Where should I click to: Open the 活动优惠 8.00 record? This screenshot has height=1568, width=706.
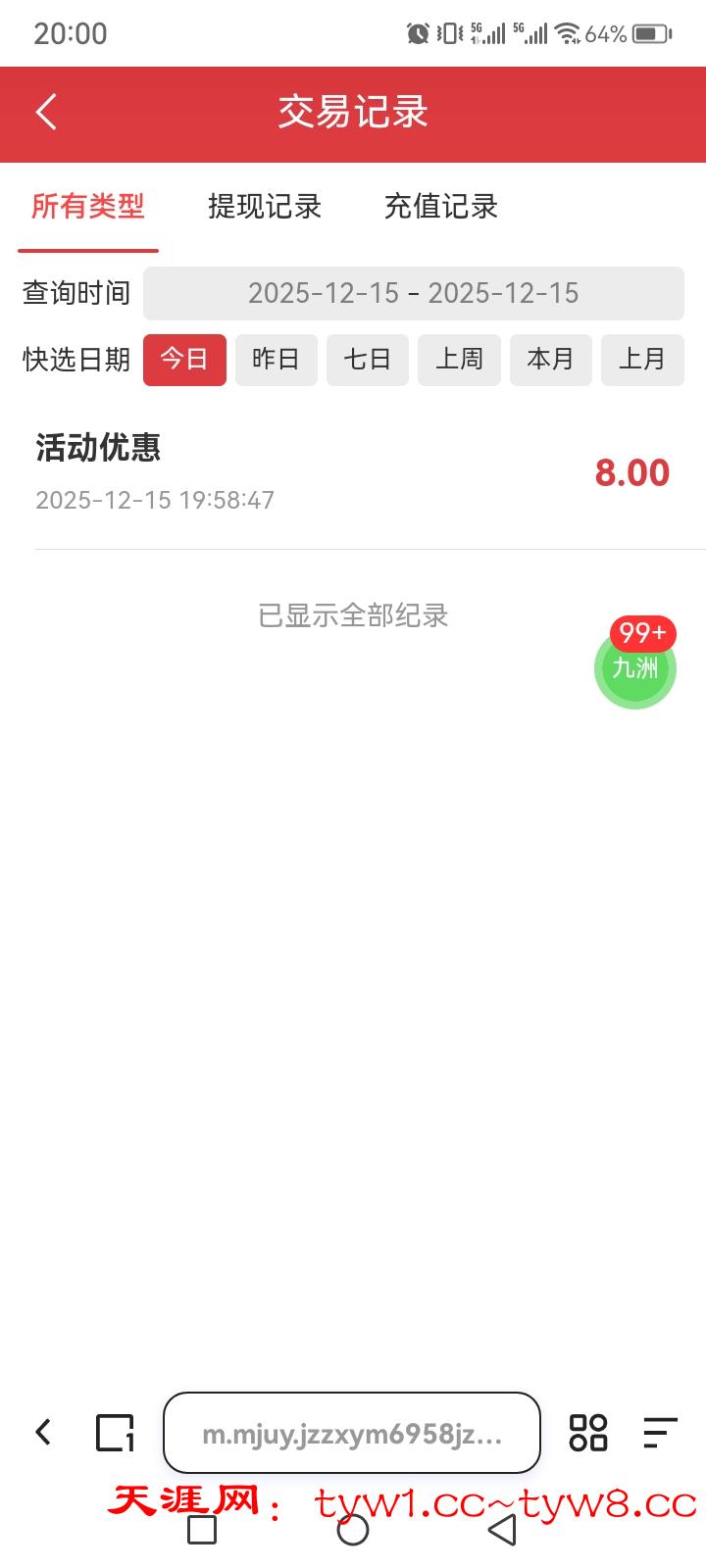point(353,472)
